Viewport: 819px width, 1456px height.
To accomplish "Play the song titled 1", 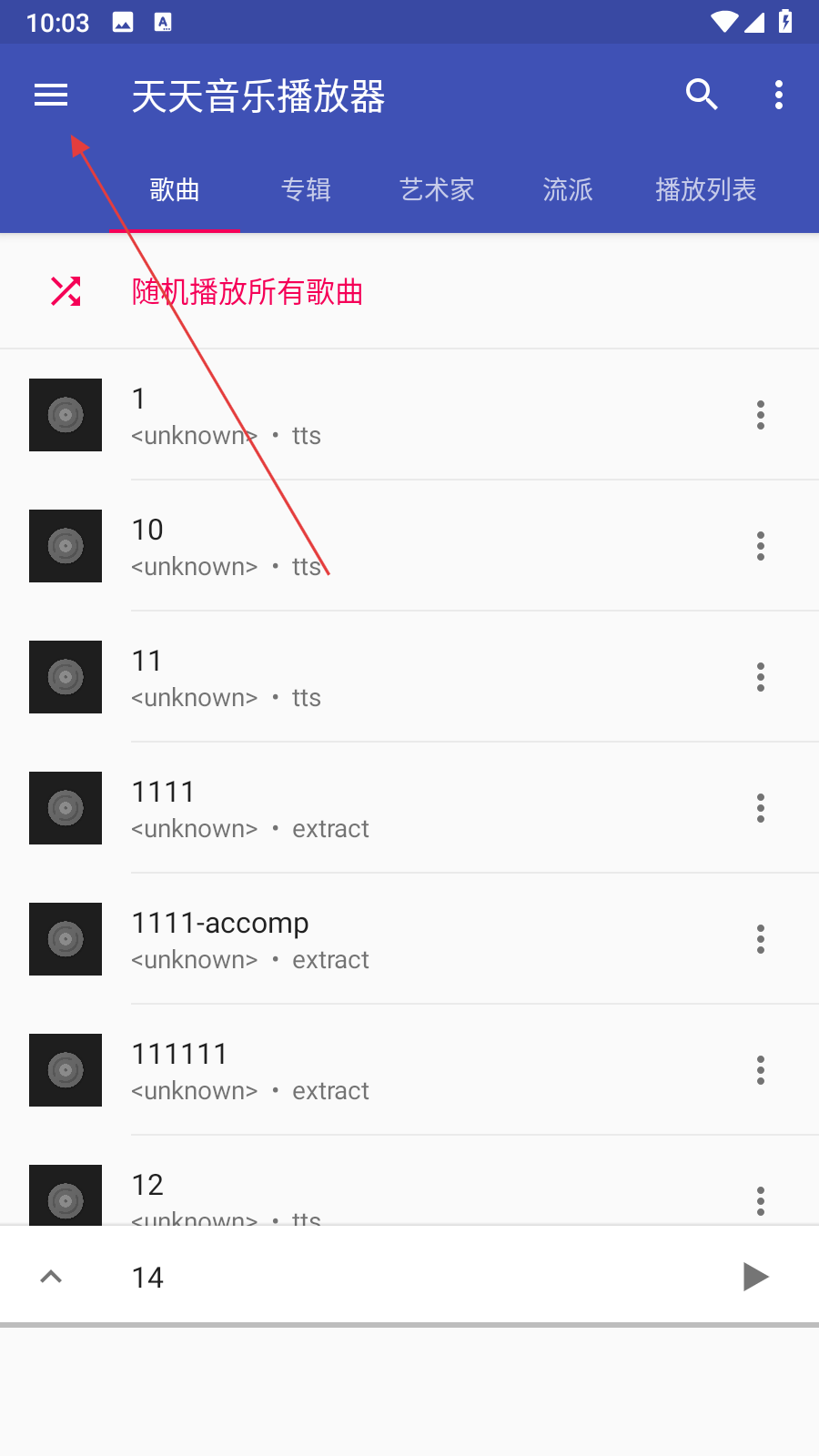I will click(x=382, y=415).
